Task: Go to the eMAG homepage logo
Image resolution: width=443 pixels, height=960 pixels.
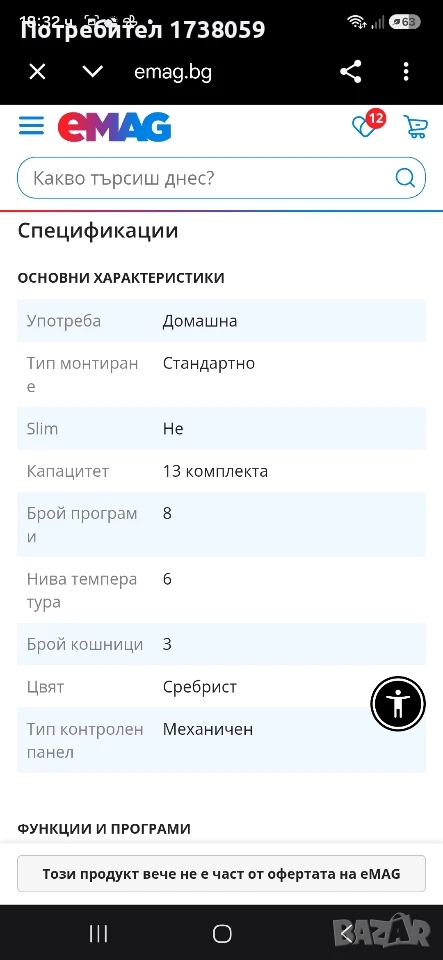Action: tap(114, 127)
